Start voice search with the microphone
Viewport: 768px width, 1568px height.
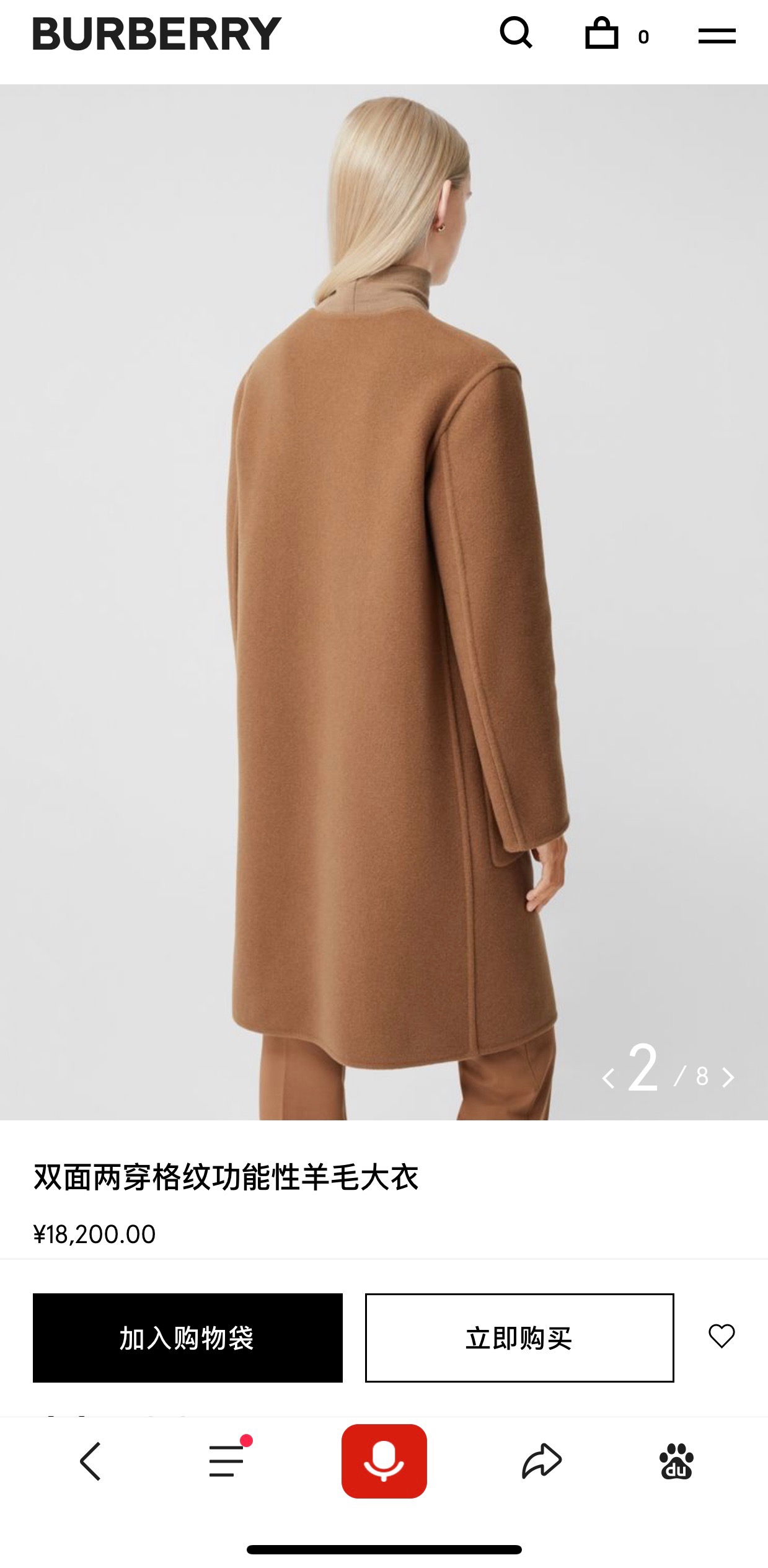384,1461
